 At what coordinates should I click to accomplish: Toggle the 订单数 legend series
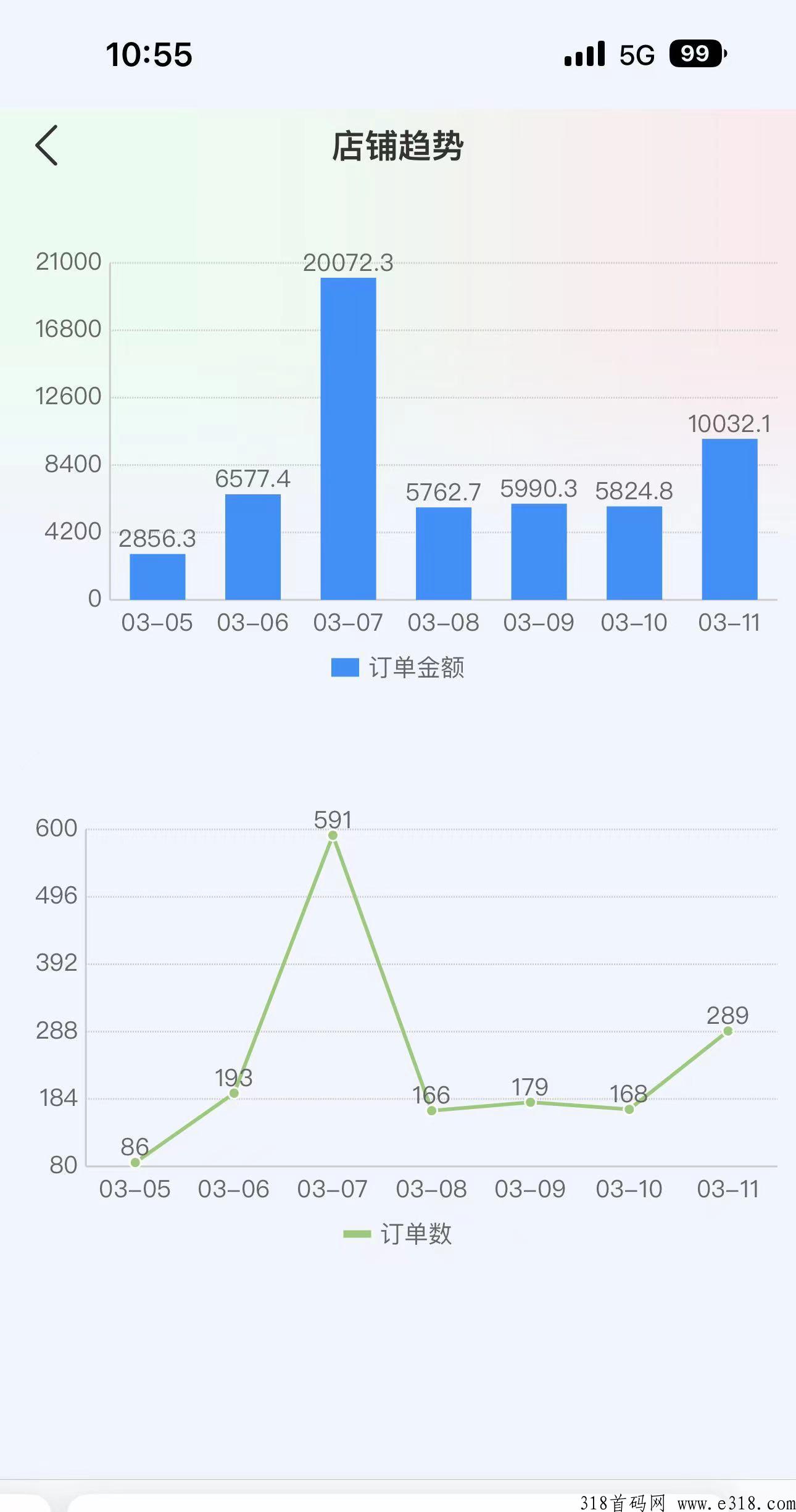tap(397, 1234)
